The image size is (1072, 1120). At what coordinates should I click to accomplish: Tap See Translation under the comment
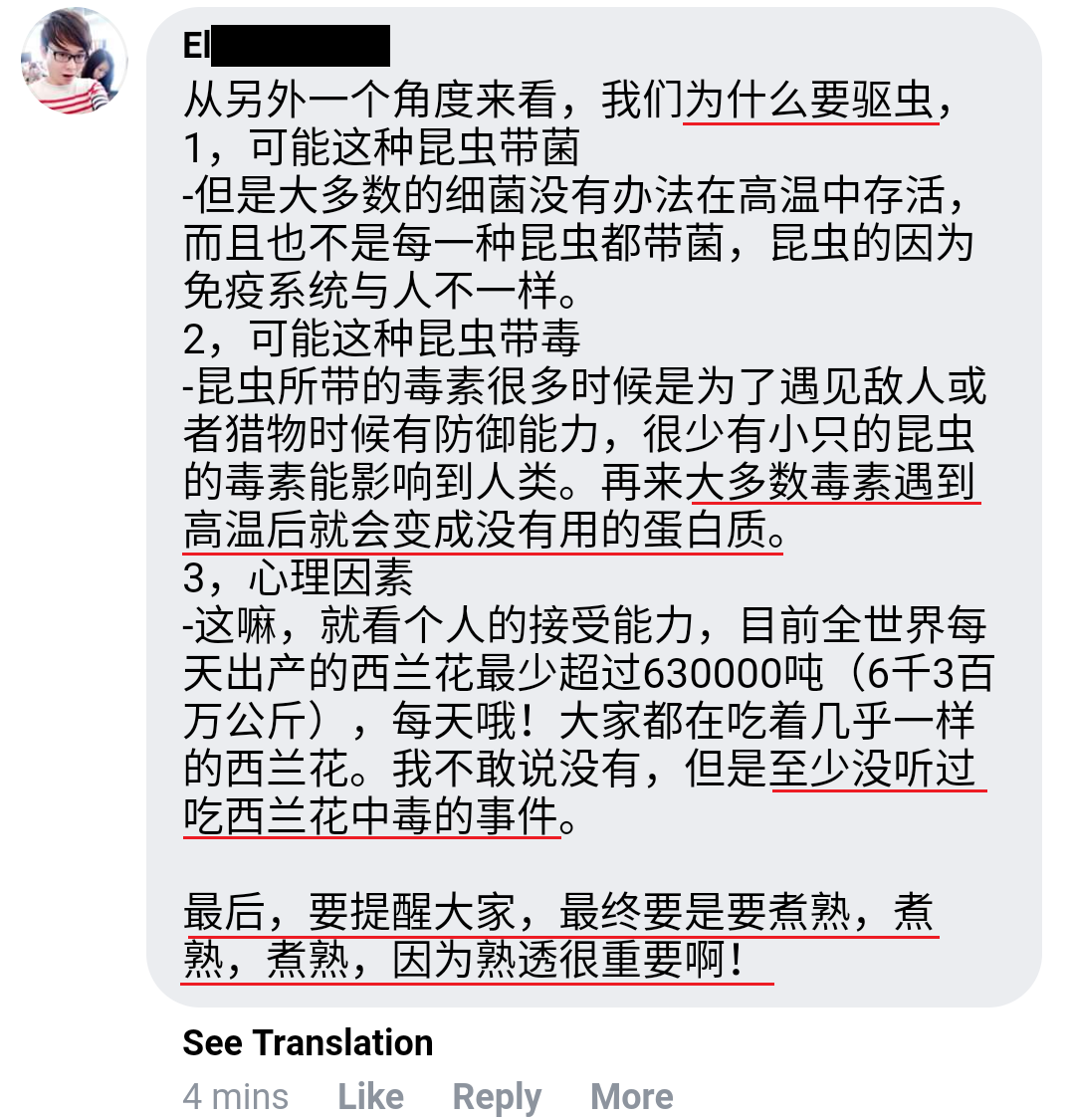tap(308, 1042)
